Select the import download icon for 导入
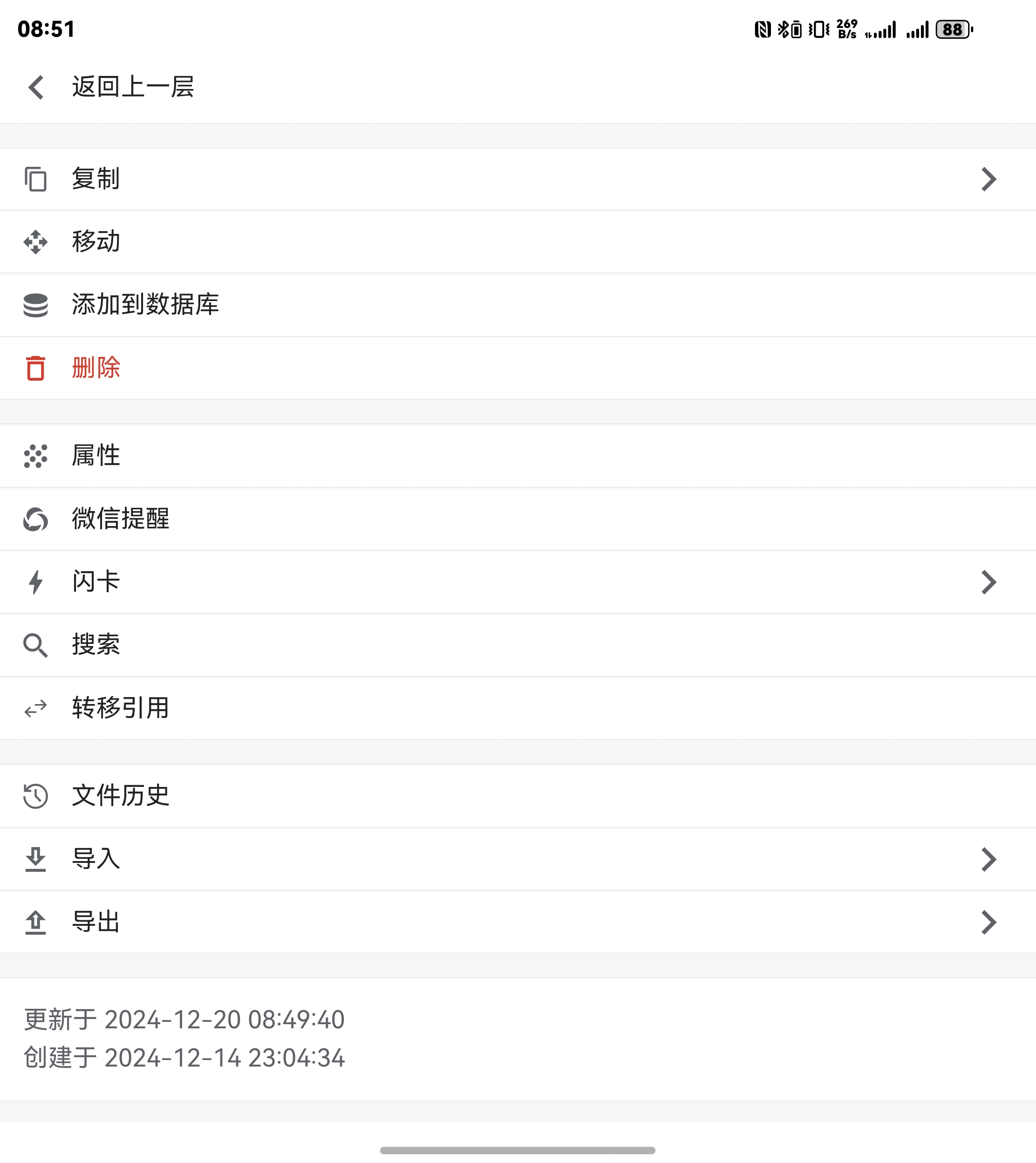This screenshot has width=1036, height=1163. (36, 860)
